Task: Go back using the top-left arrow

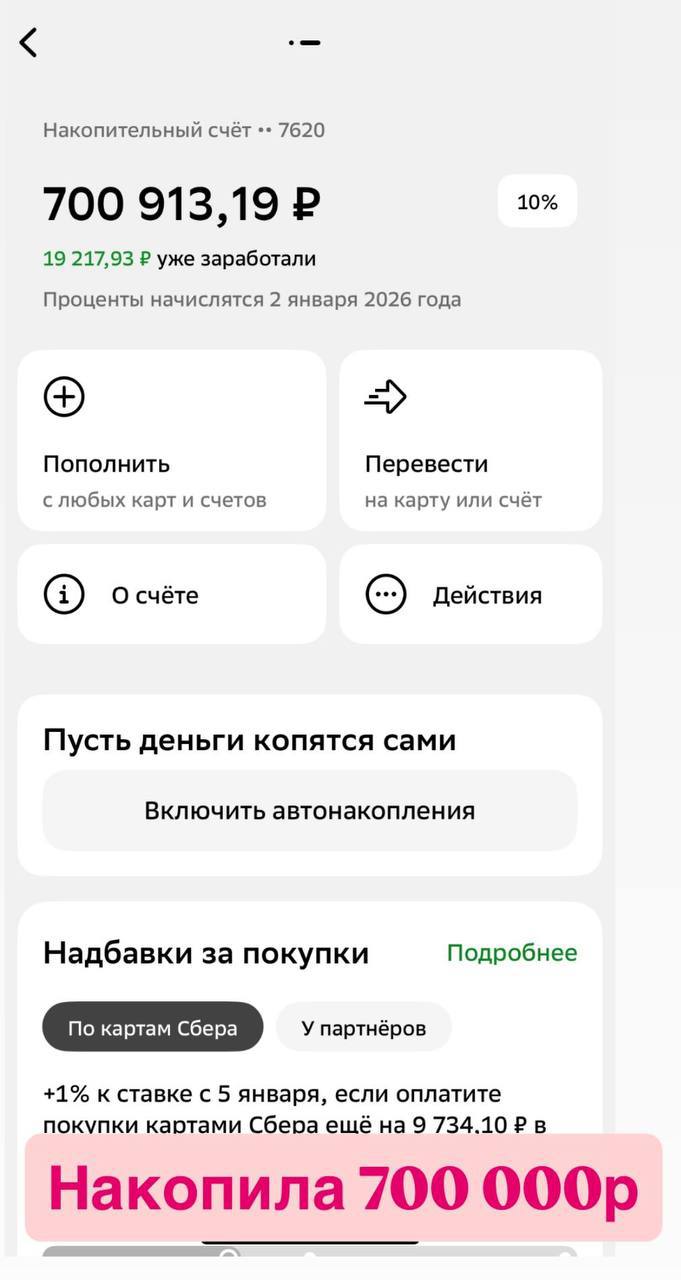Action: coord(29,42)
